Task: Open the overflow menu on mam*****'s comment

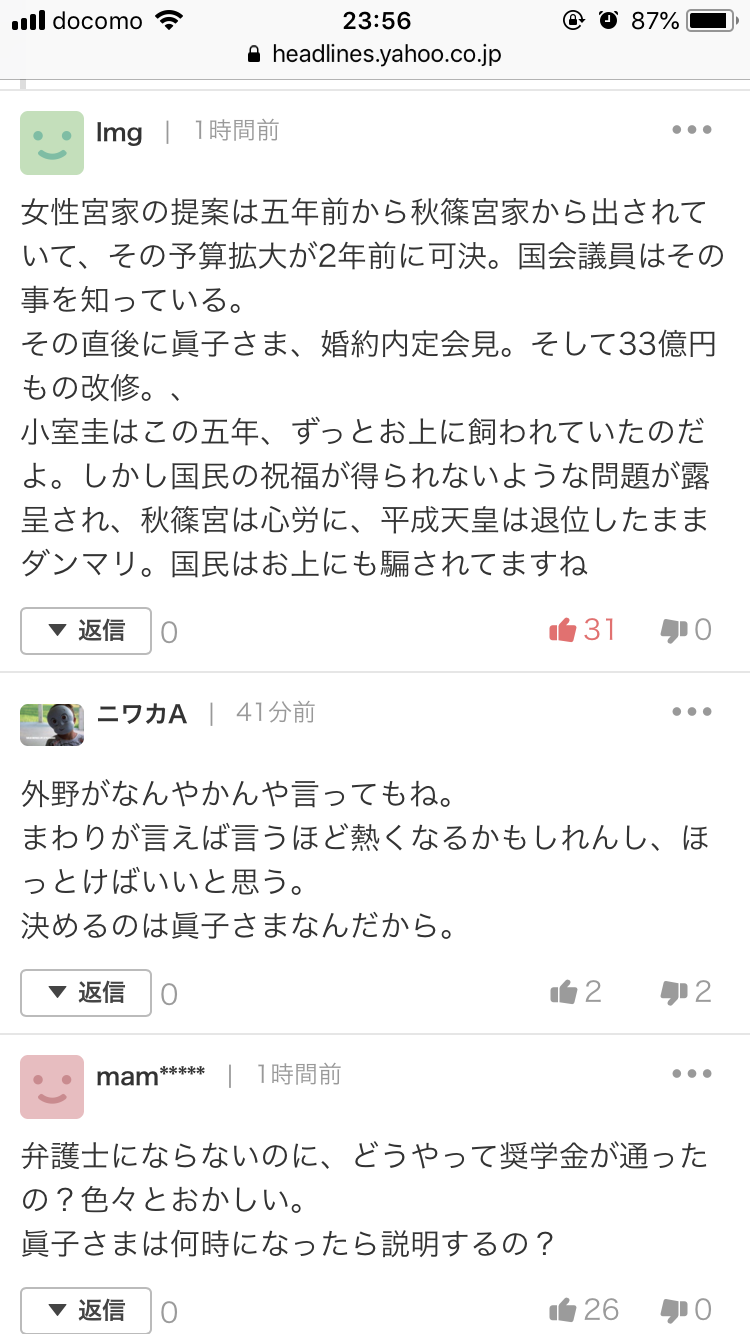Action: [x=692, y=1073]
